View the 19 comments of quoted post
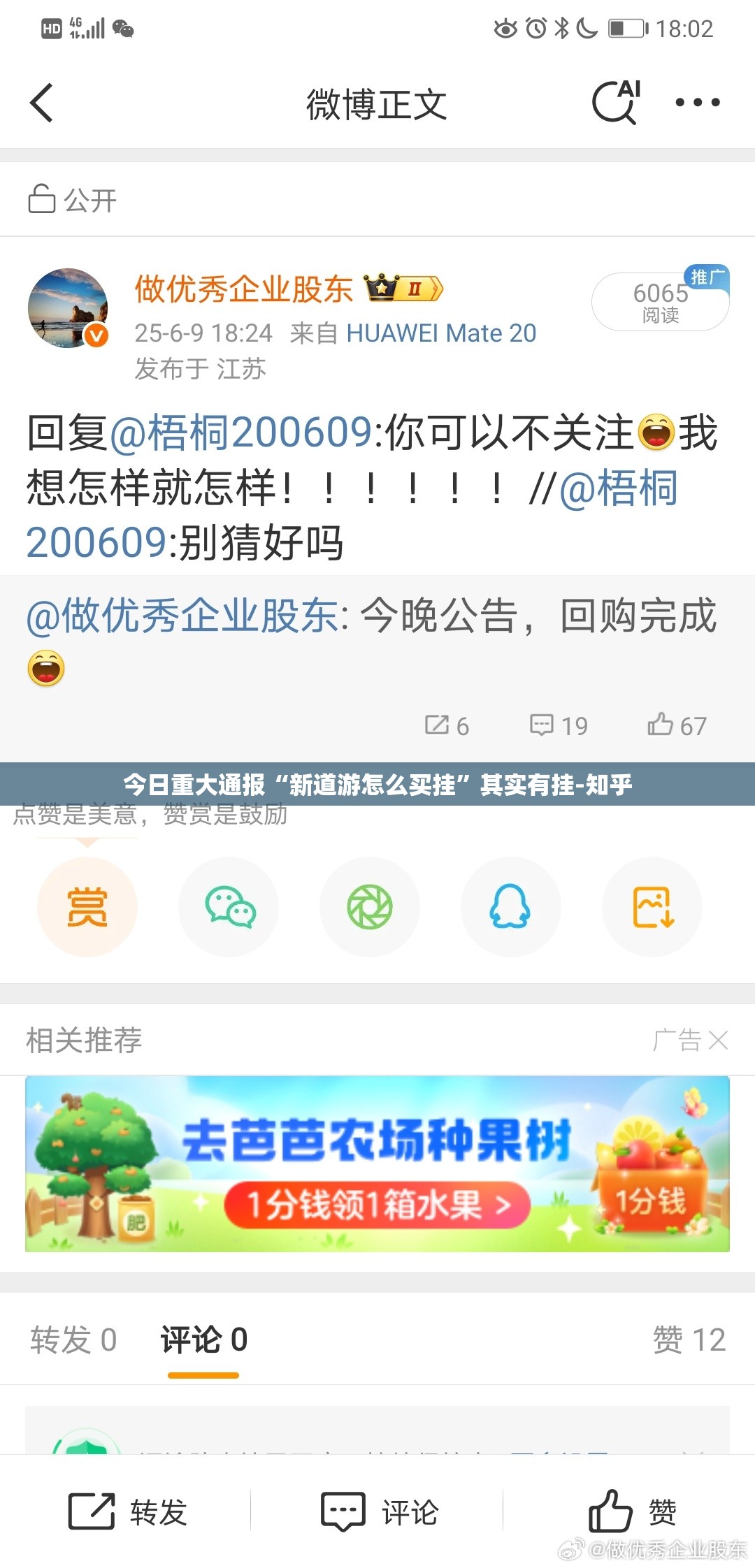The width and height of the screenshot is (755, 1568). click(x=559, y=725)
